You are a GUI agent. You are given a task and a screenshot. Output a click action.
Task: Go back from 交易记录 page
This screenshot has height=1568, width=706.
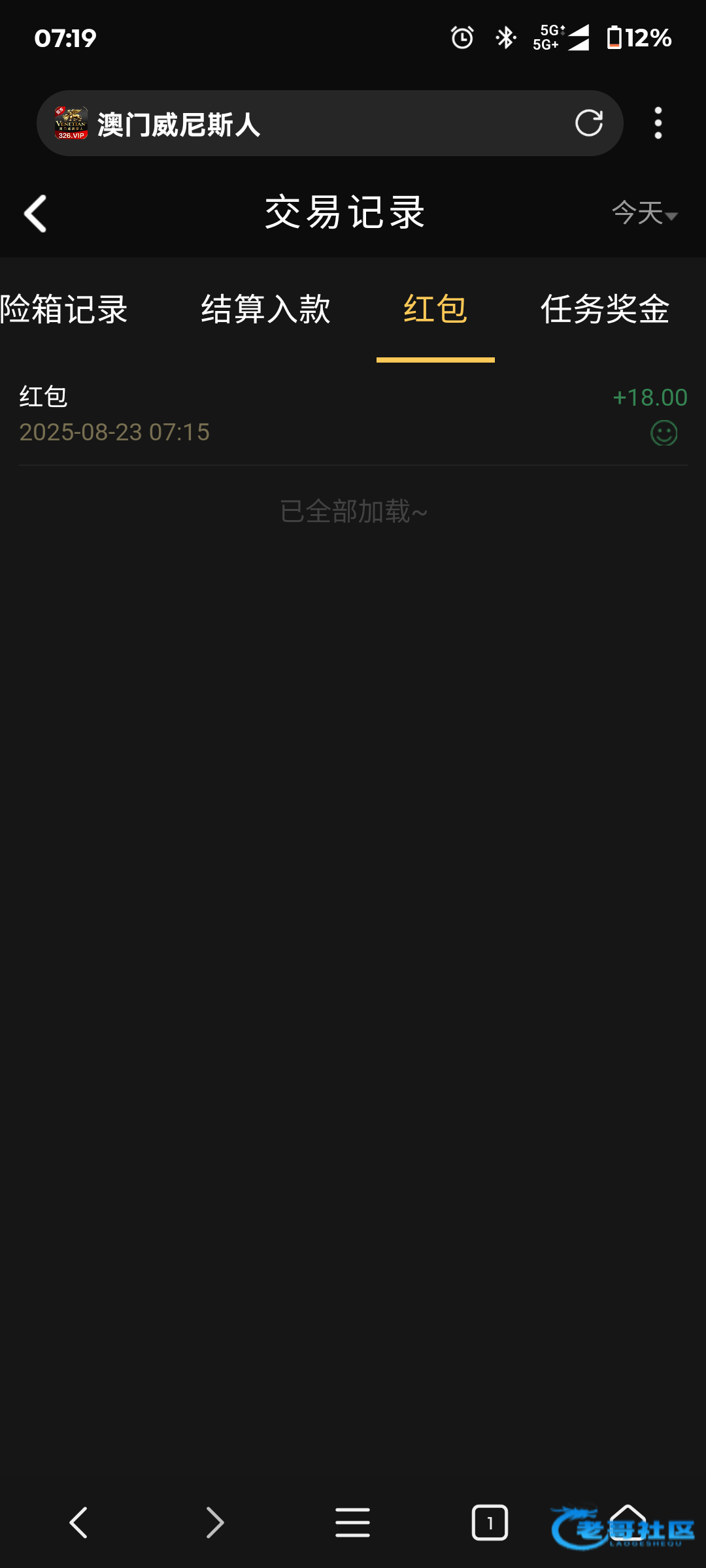coord(35,214)
